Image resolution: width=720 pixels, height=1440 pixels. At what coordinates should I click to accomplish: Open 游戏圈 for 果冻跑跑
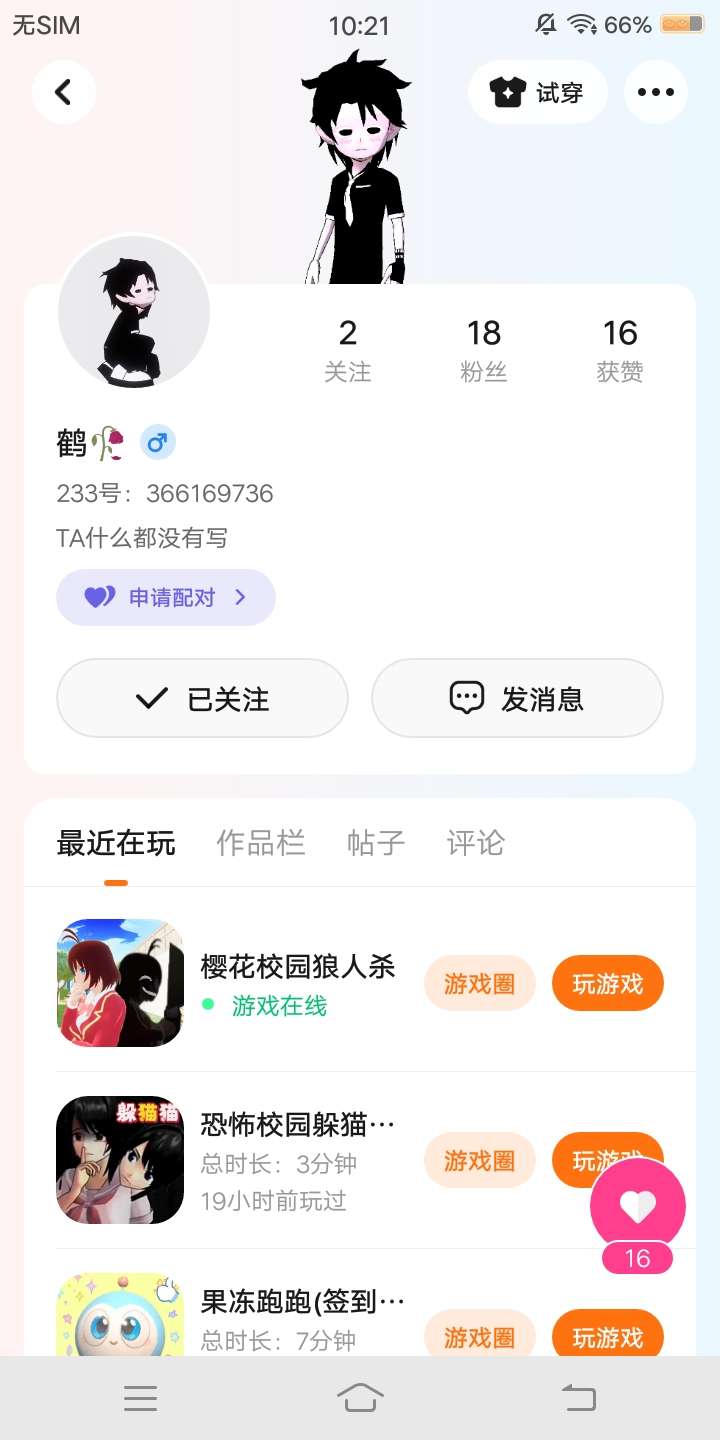pyautogui.click(x=480, y=1336)
